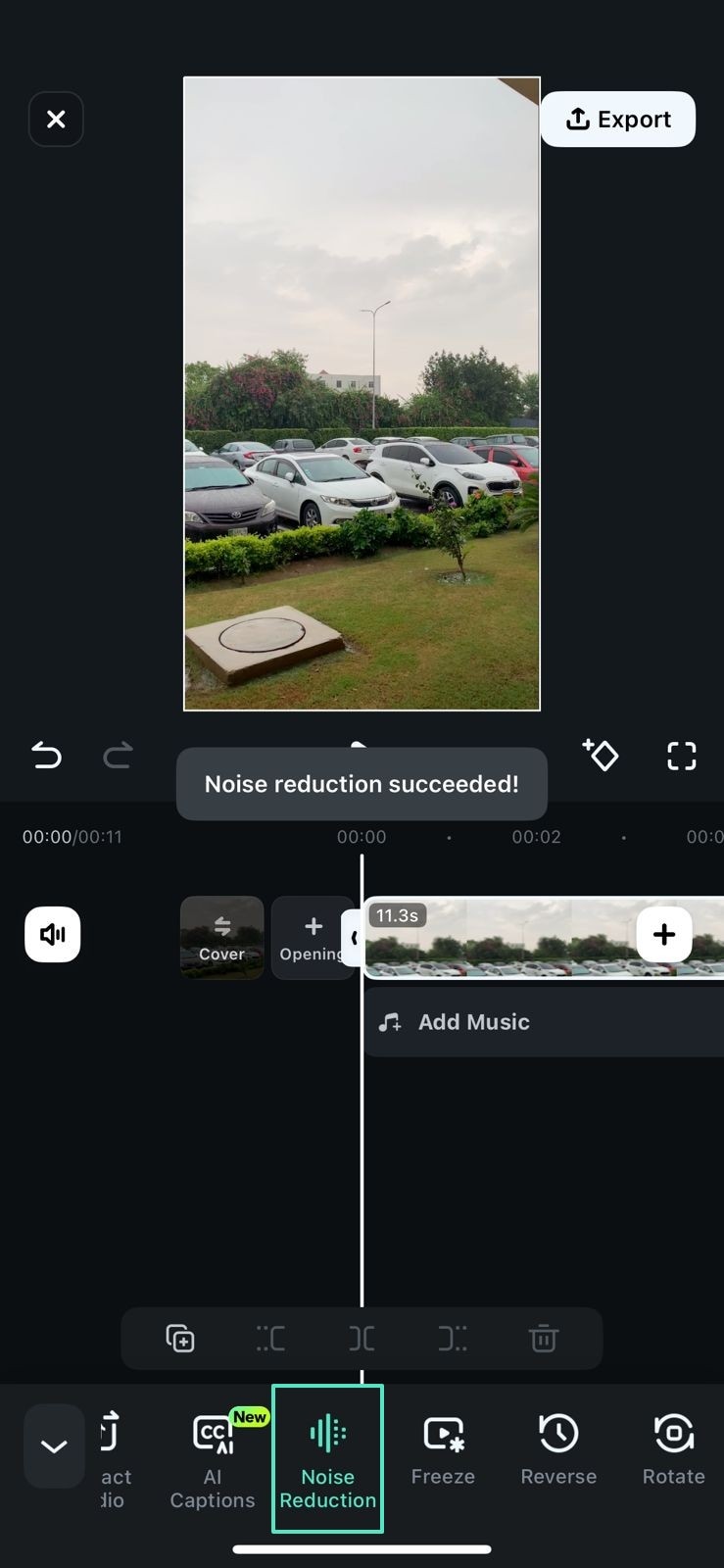Enter fullscreen preview

[681, 756]
